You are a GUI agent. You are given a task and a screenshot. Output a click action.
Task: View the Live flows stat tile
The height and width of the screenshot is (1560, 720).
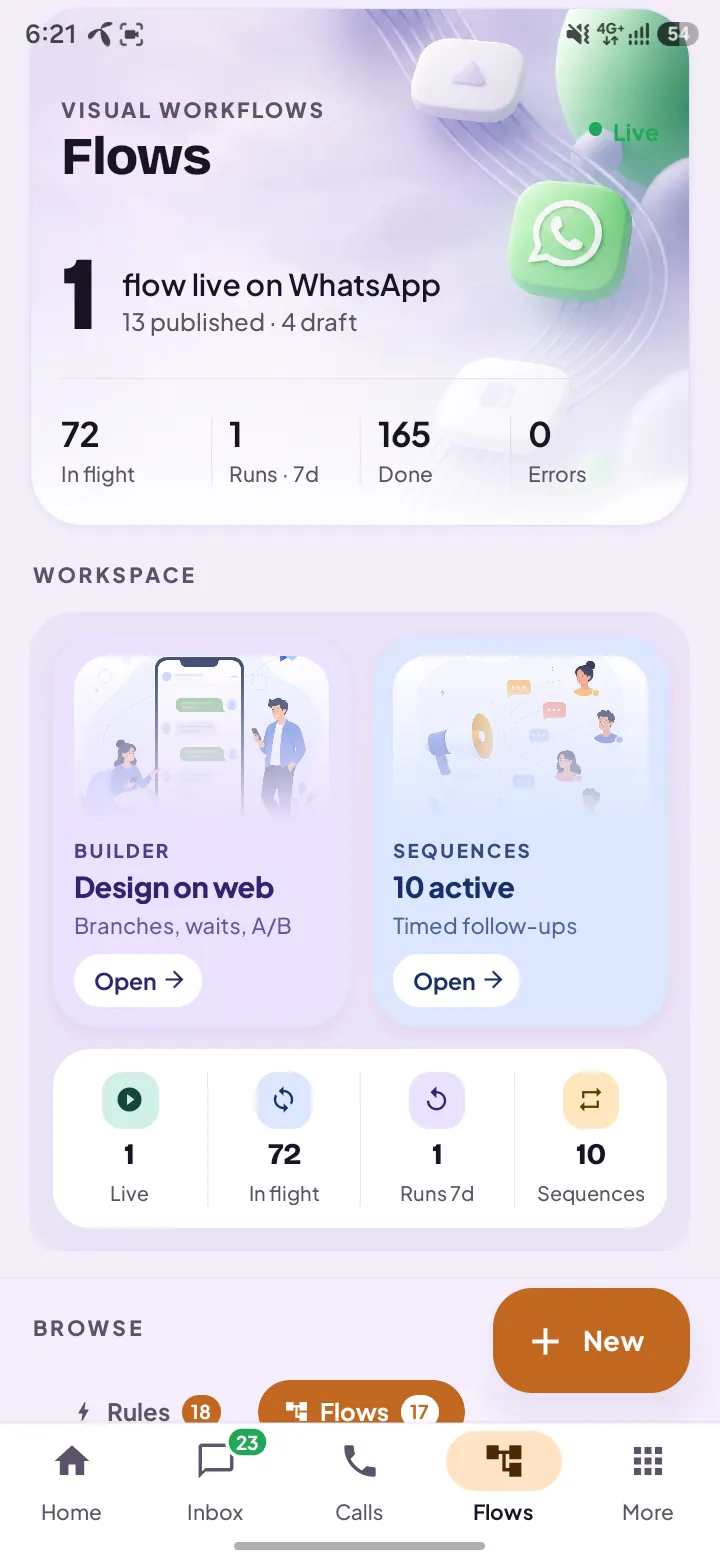coord(130,1138)
